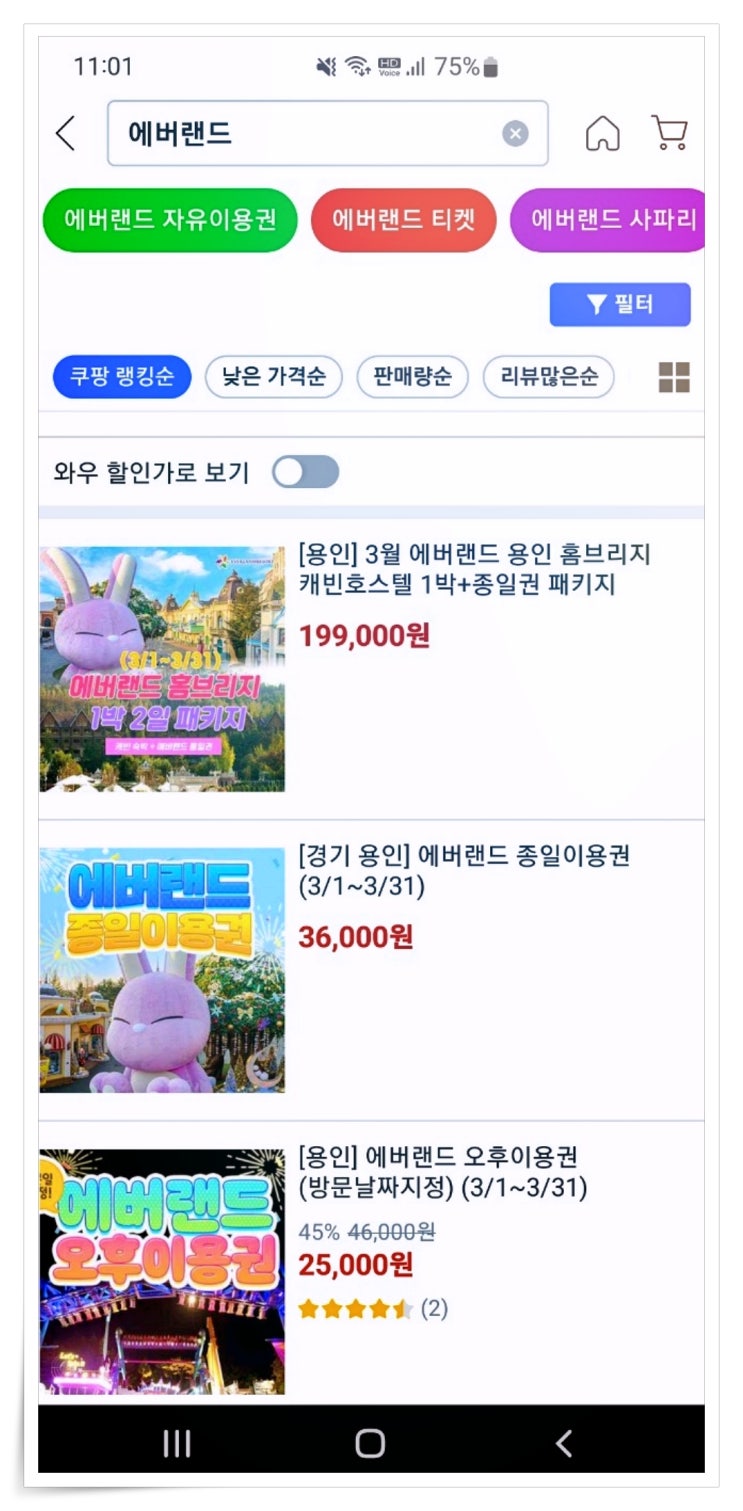Tap the 에버랜드 search field
The image size is (743, 1511).
tap(300, 133)
